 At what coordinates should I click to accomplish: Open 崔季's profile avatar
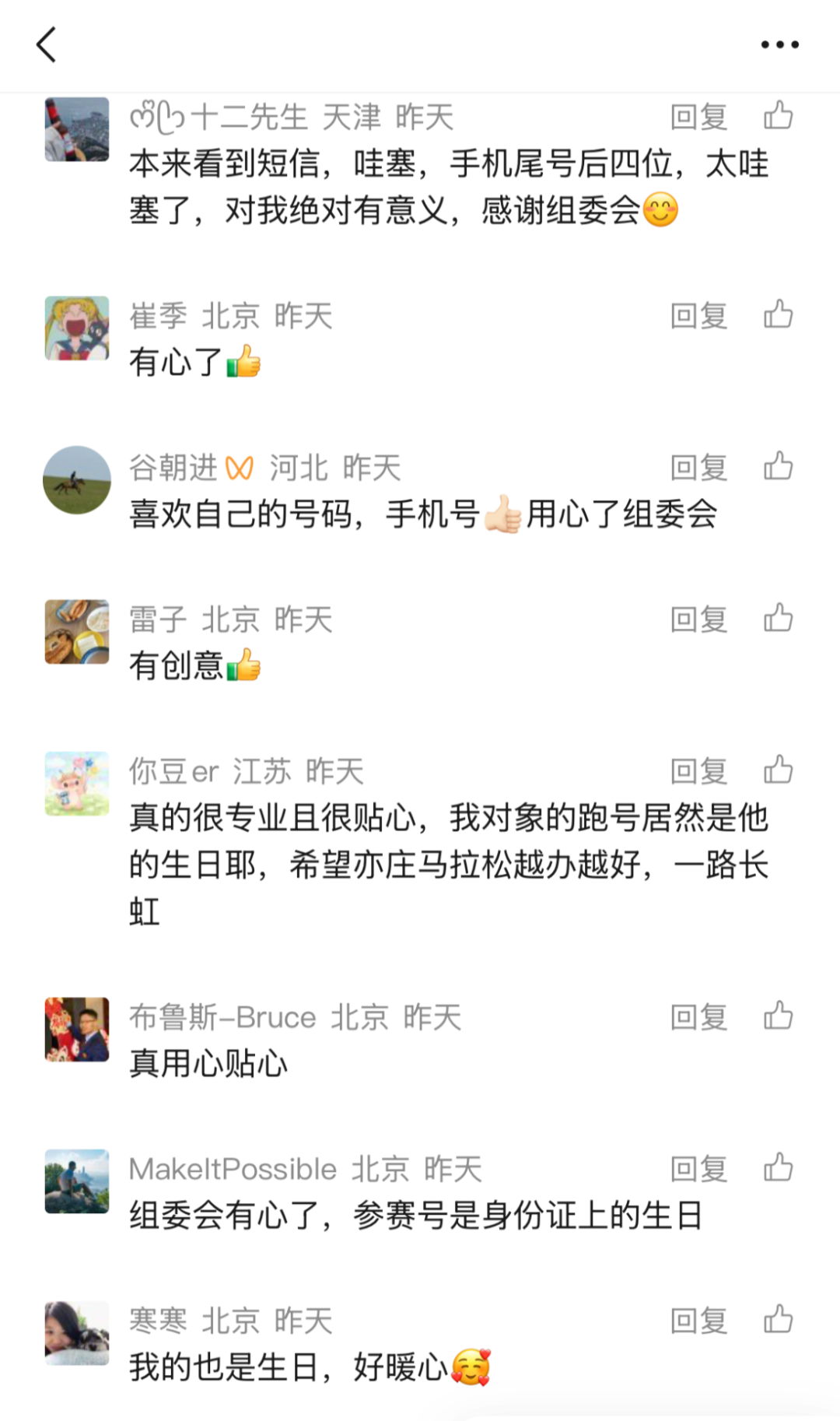point(76,328)
